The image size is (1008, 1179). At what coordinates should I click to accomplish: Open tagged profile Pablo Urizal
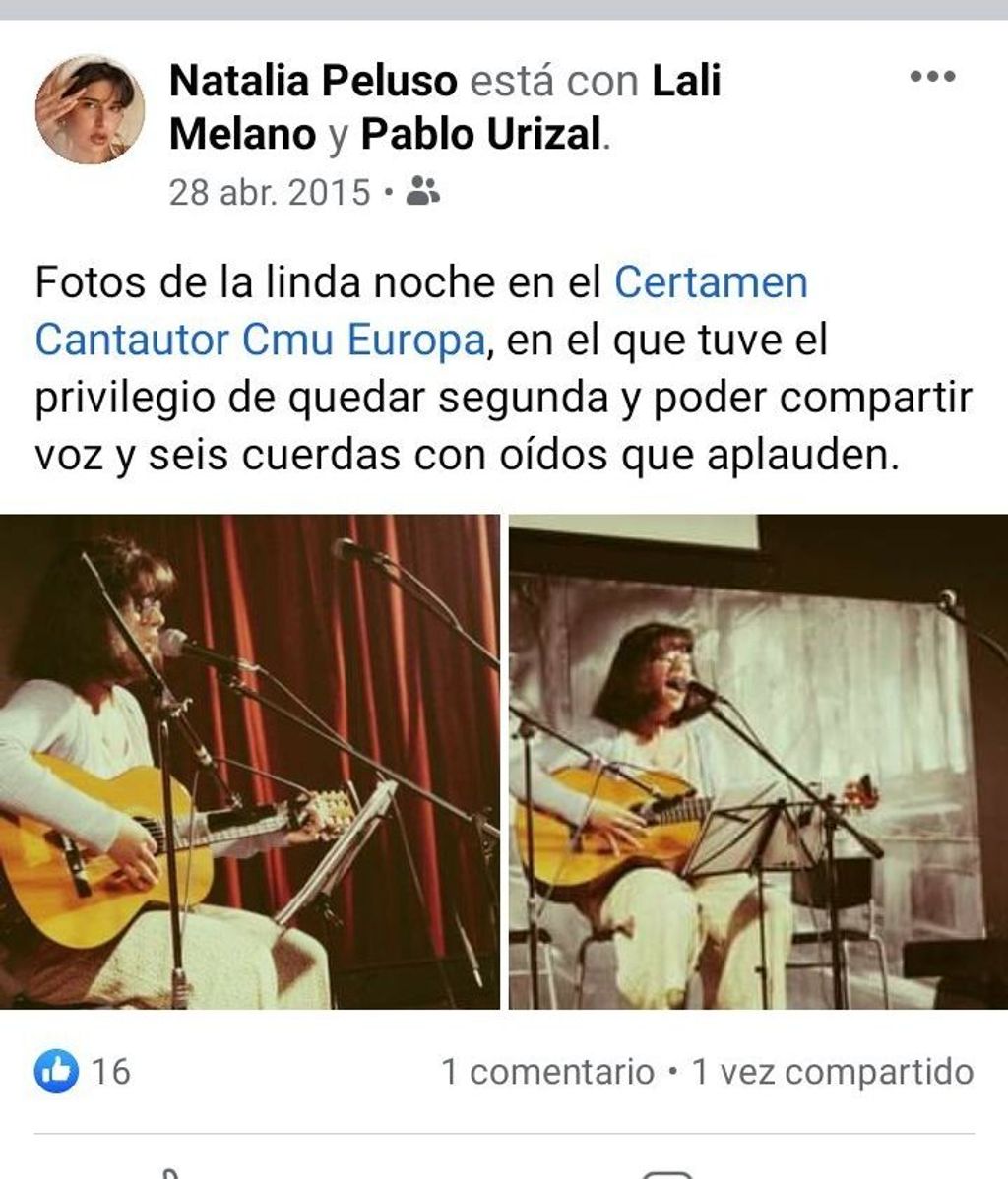(481, 135)
